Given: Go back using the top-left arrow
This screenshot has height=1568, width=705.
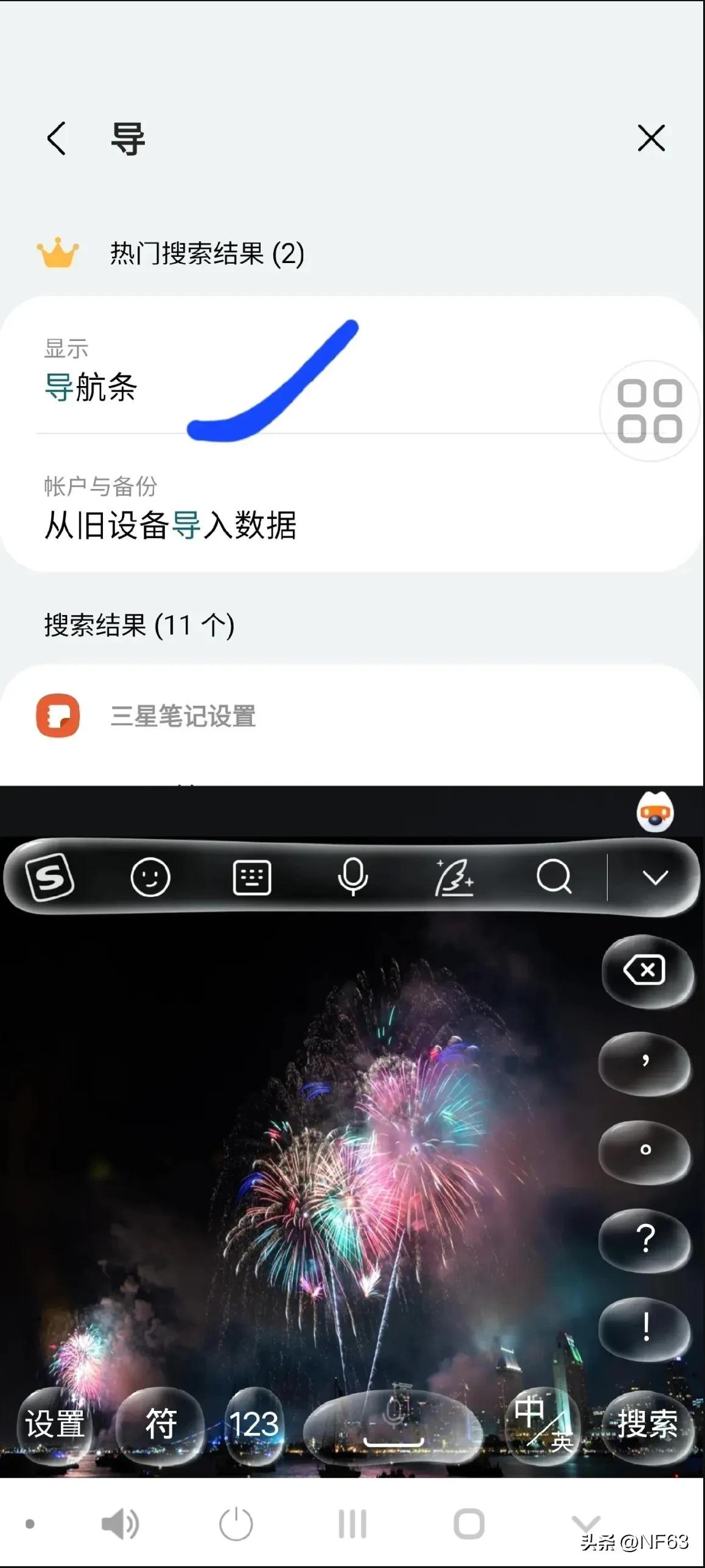Looking at the screenshot, I should (x=56, y=139).
